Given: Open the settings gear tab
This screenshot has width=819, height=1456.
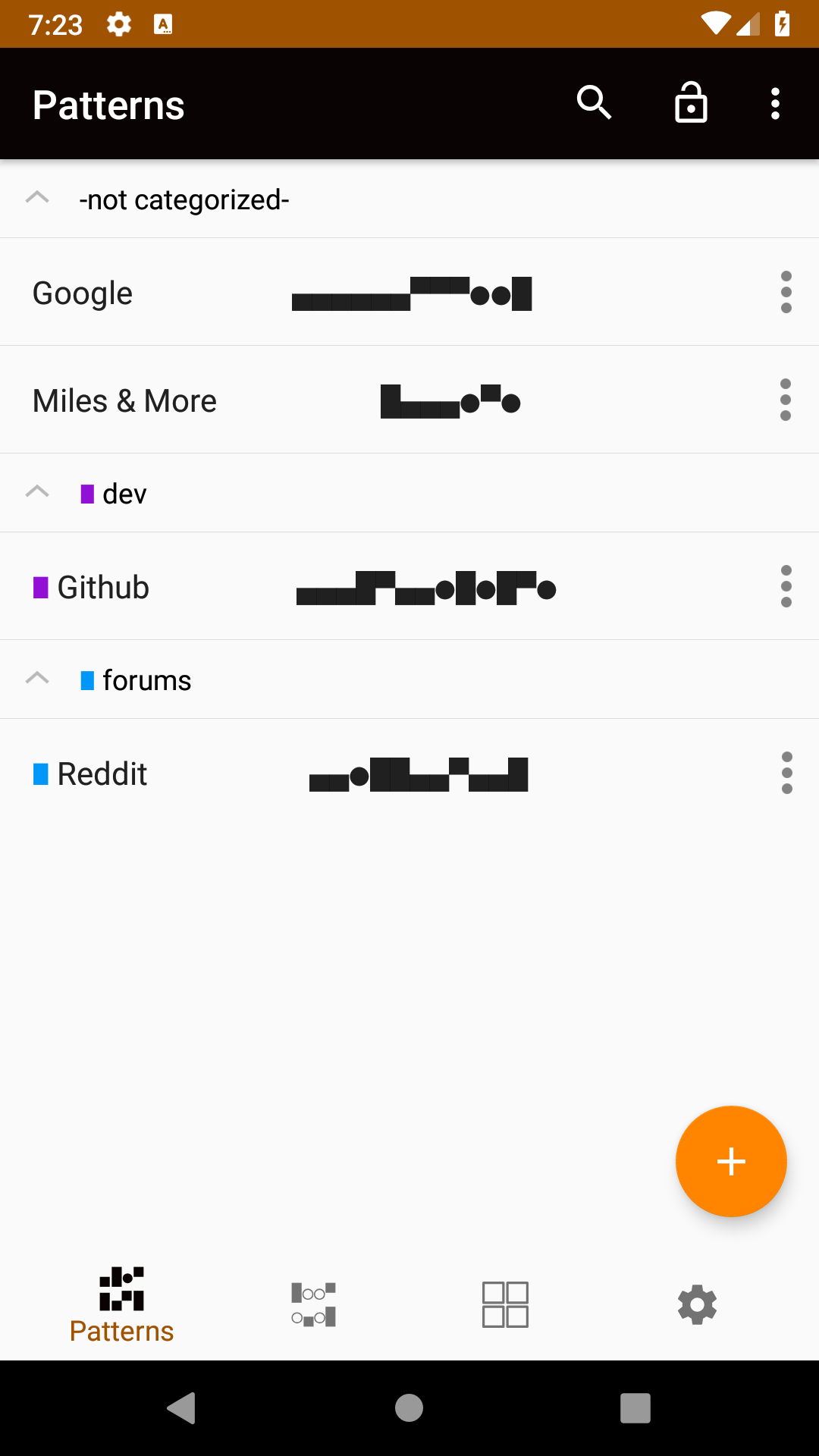Looking at the screenshot, I should (x=697, y=1304).
